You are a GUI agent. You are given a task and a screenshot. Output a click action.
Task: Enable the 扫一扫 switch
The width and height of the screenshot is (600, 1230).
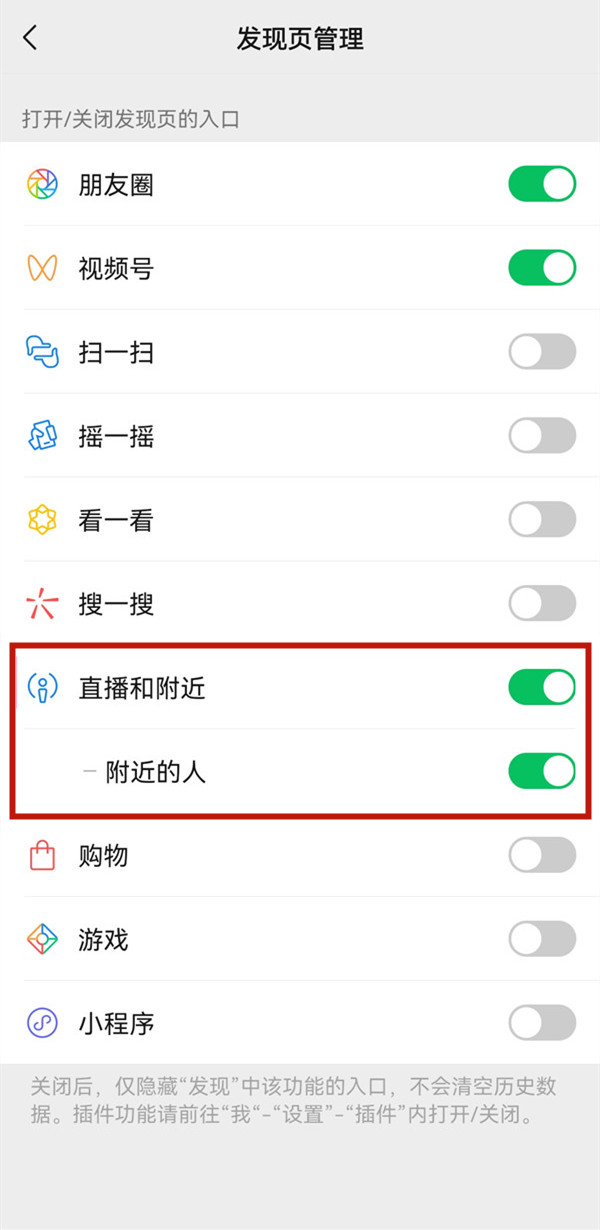point(542,353)
